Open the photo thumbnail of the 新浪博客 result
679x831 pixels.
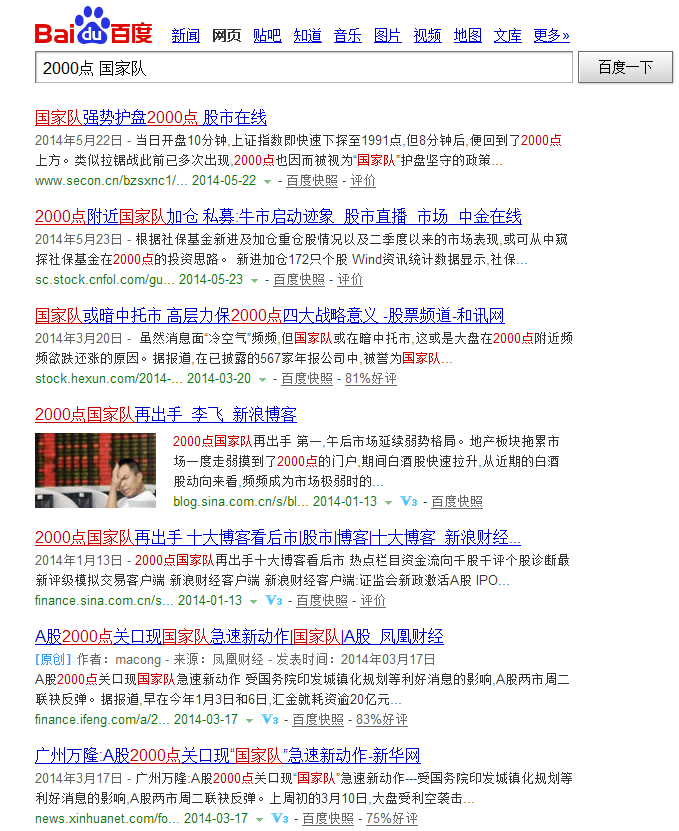(x=95, y=470)
